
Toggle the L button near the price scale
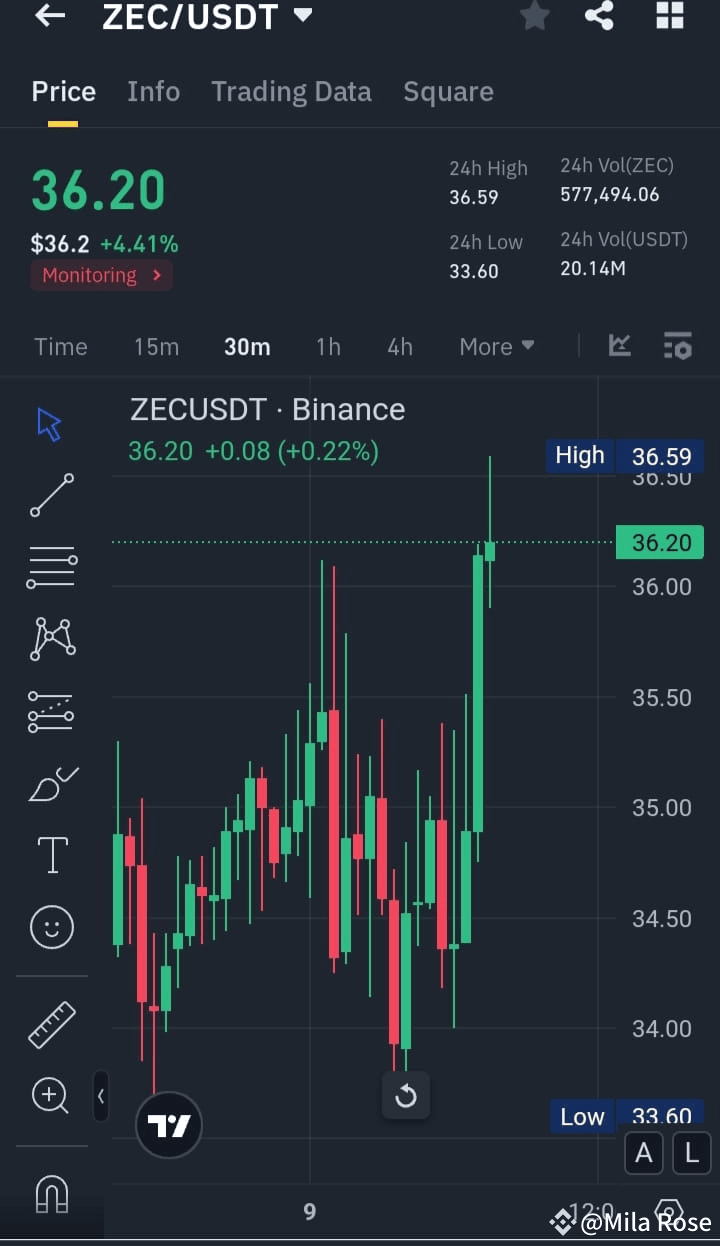pyautogui.click(x=691, y=1152)
